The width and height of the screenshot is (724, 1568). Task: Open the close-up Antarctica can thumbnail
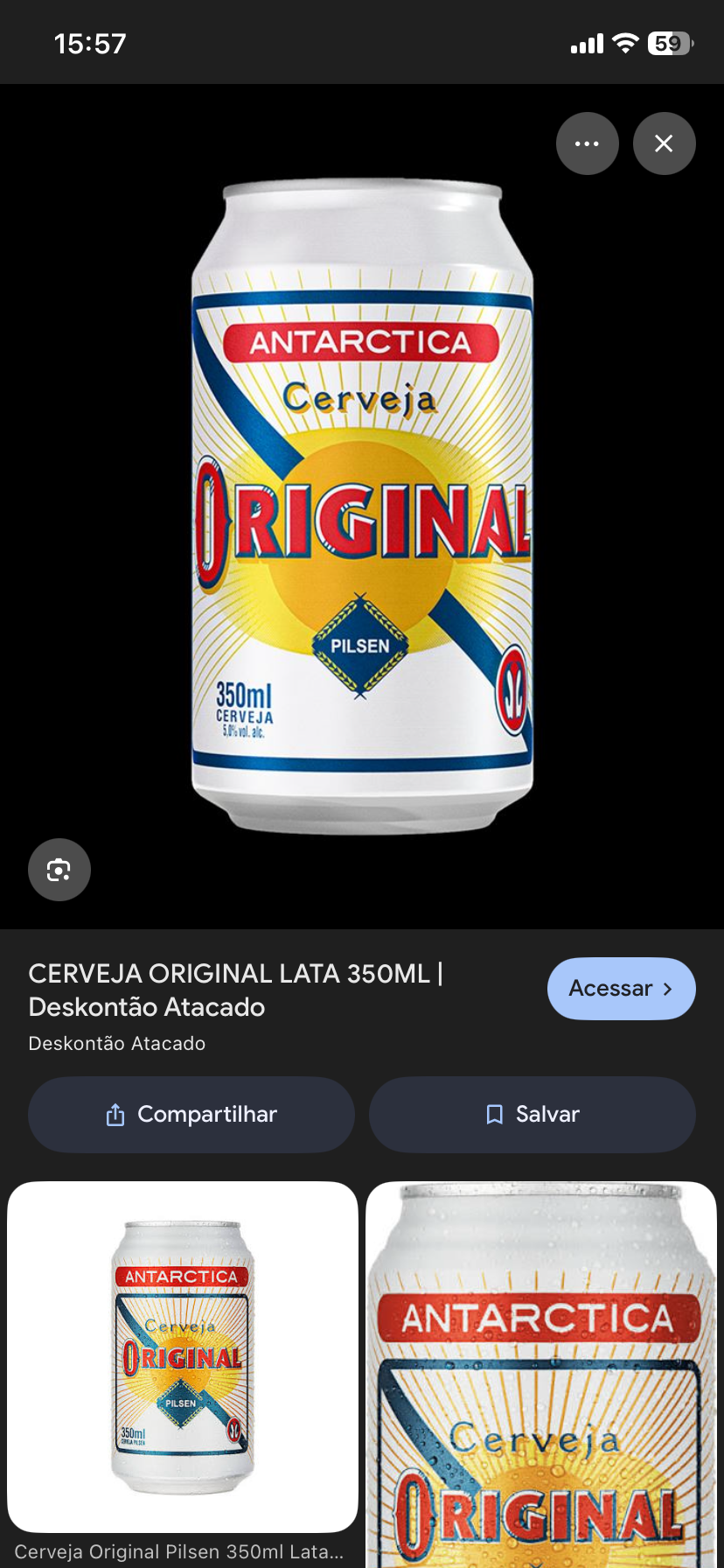click(541, 1365)
